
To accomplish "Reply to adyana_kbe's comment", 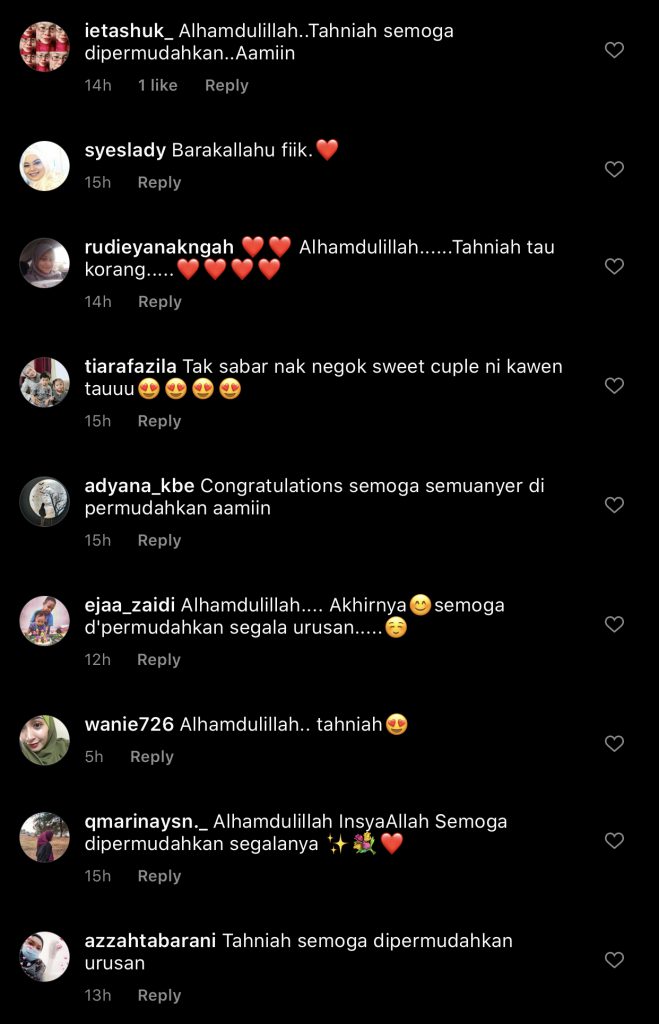I will tap(159, 541).
